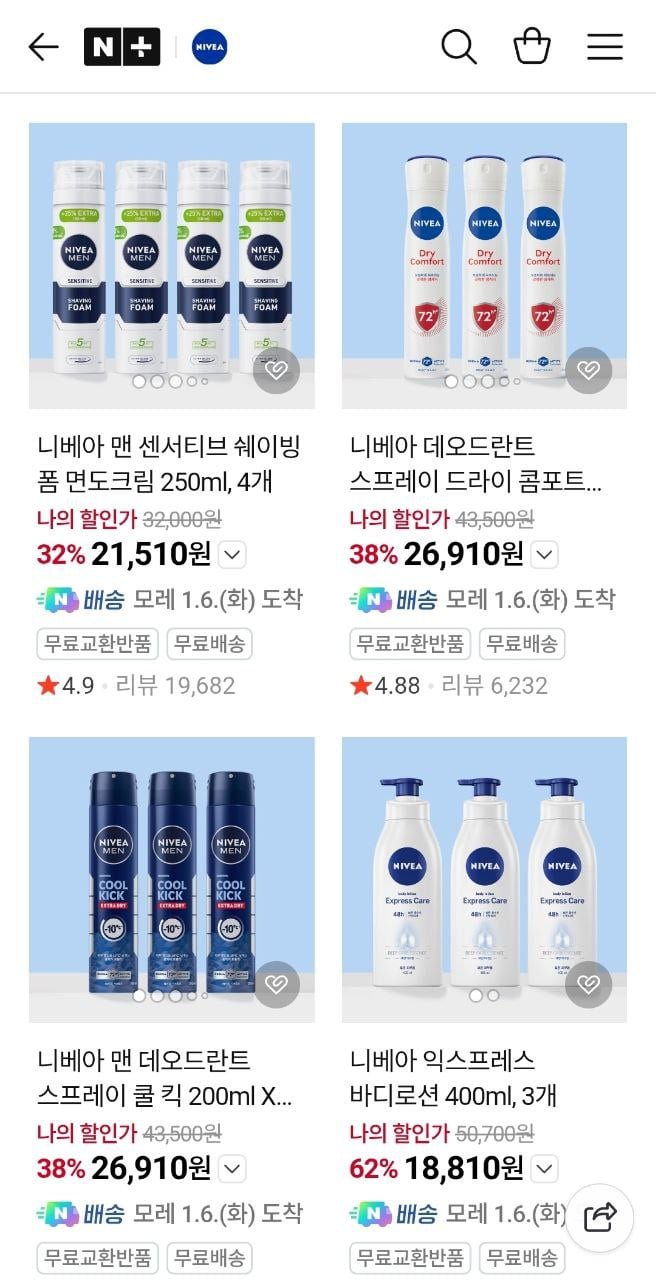Viewport: 656px width, 1280px height.
Task: Open the N+ store home logo
Action: click(x=122, y=47)
